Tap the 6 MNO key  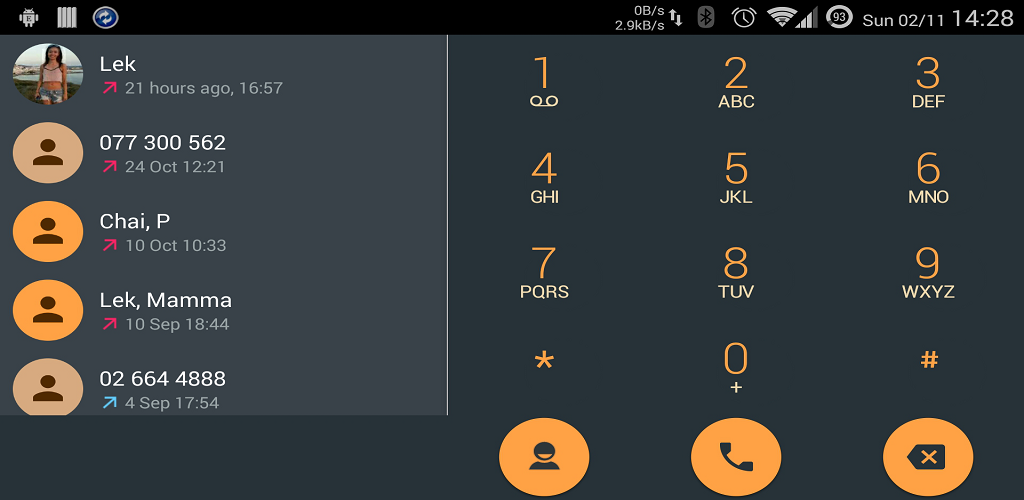tap(928, 178)
